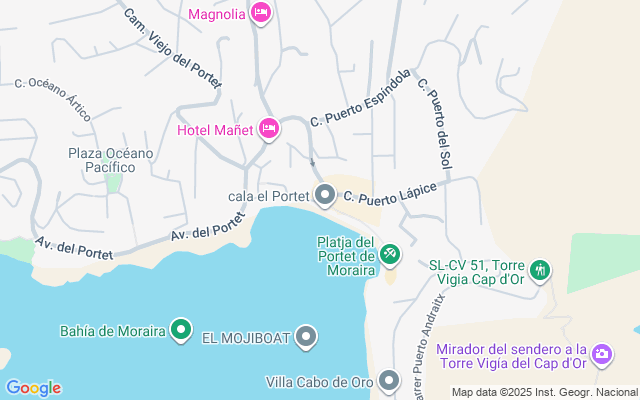Select the Hotel Mañet pin
The image size is (640, 400).
(268, 128)
